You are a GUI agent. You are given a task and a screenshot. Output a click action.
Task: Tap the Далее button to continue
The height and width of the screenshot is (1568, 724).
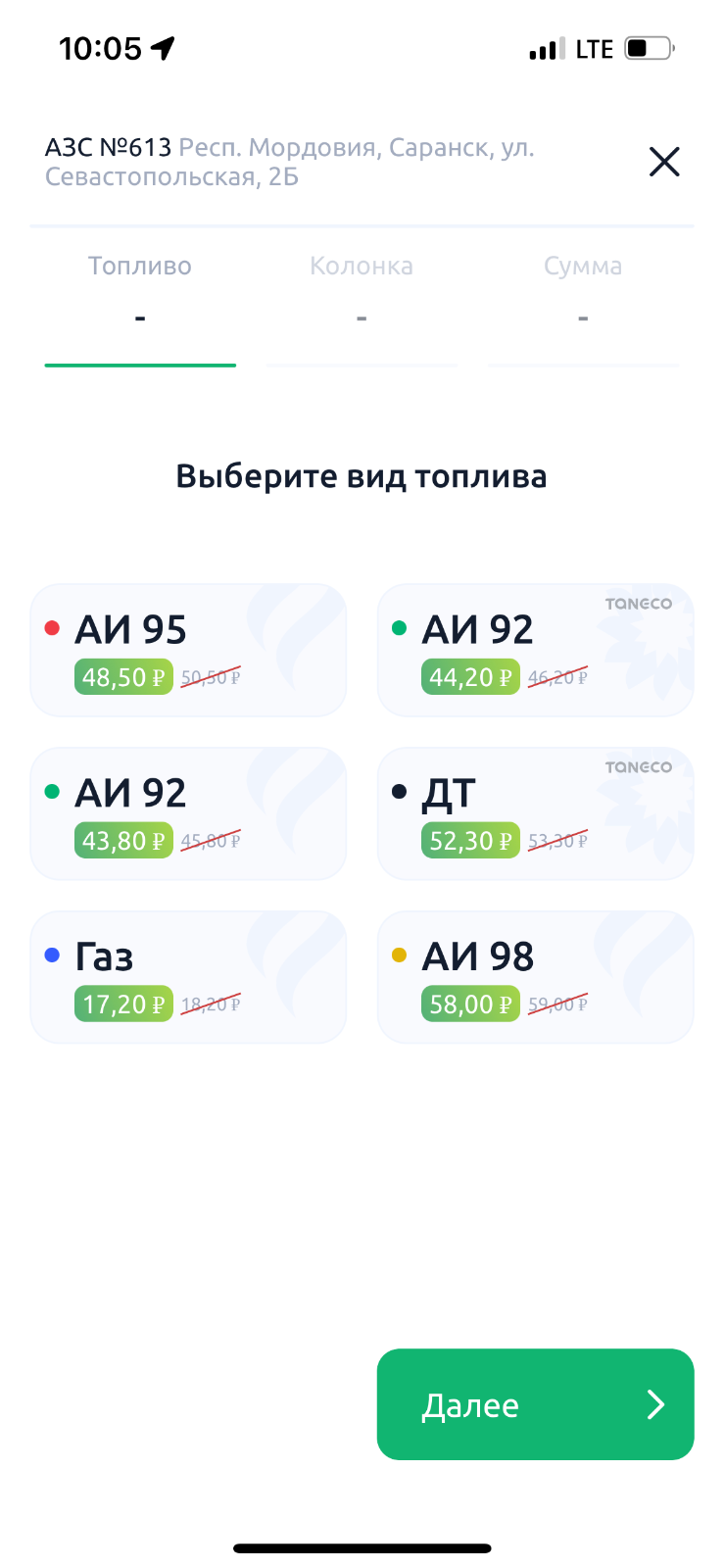pos(535,1404)
